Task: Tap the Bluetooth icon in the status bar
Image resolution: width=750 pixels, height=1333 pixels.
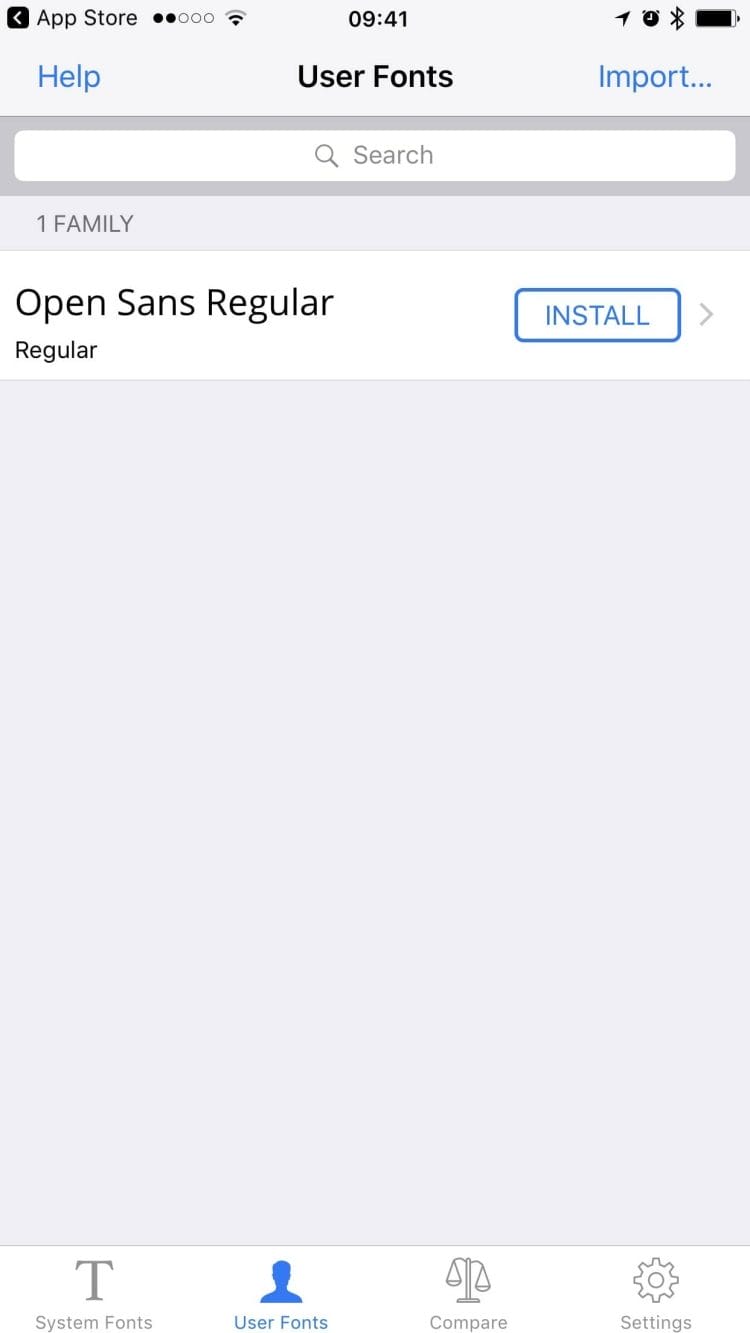Action: point(676,17)
